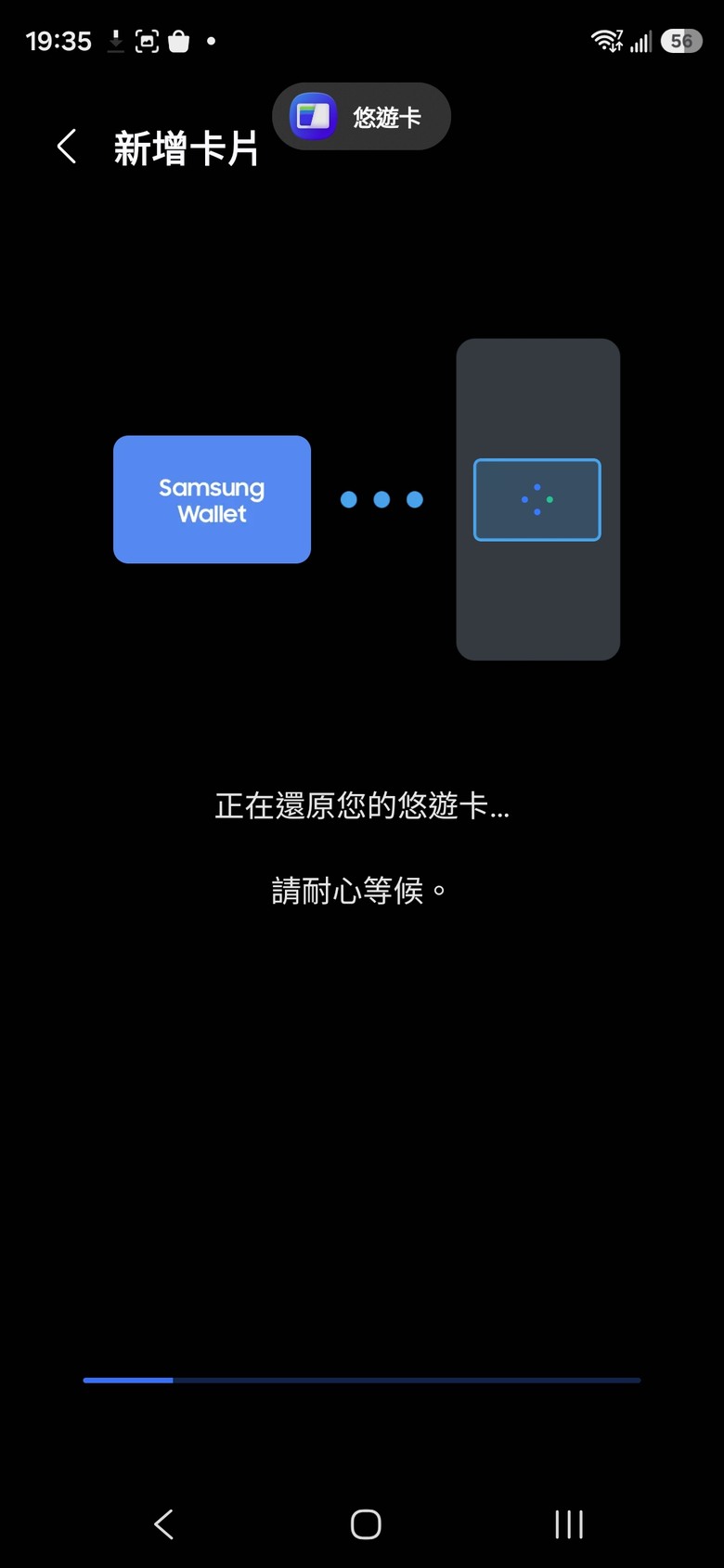Tap the download complete icon in status bar
The image size is (724, 1568).
pos(115,41)
